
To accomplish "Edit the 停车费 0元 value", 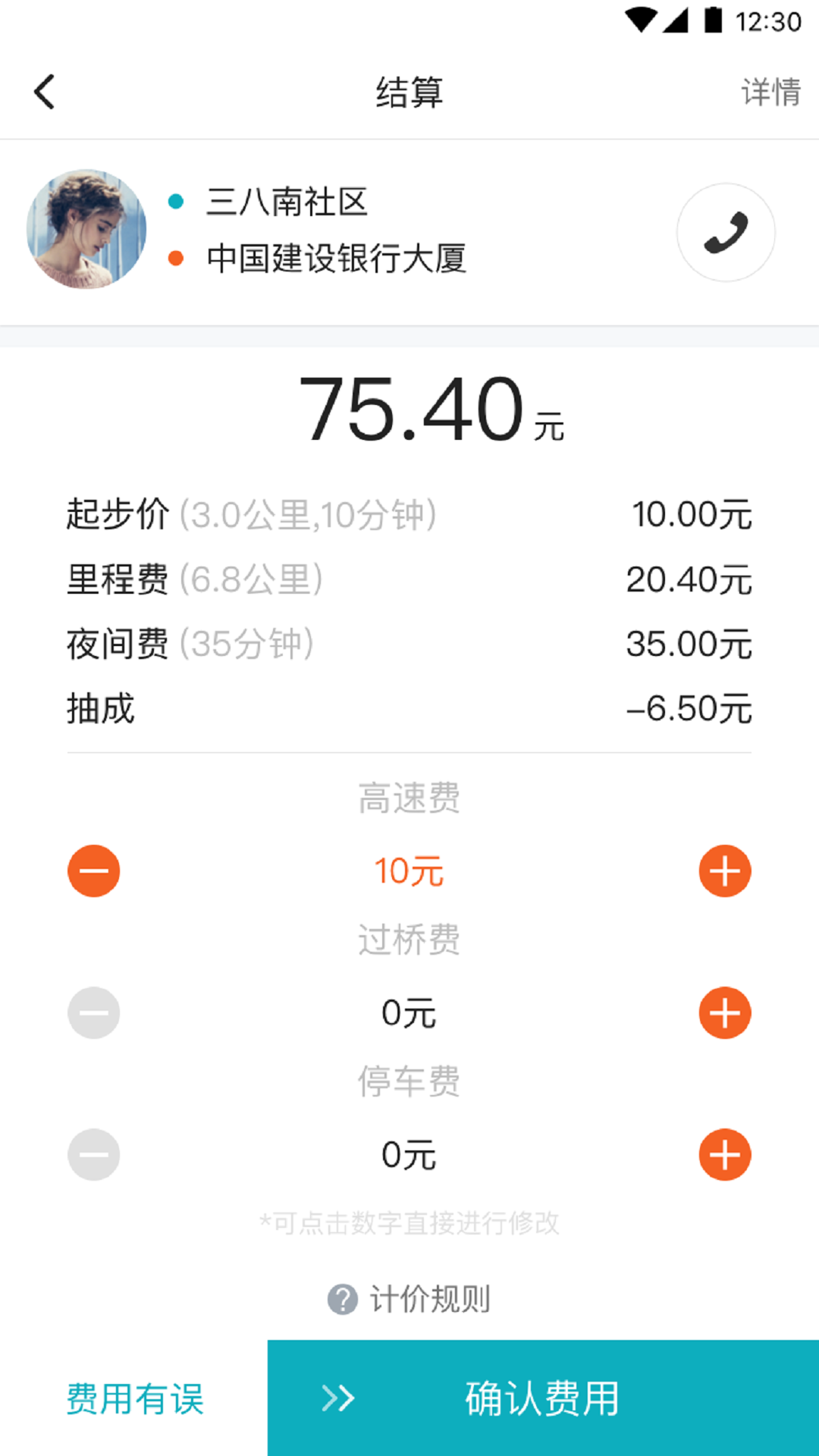I will point(409,1155).
